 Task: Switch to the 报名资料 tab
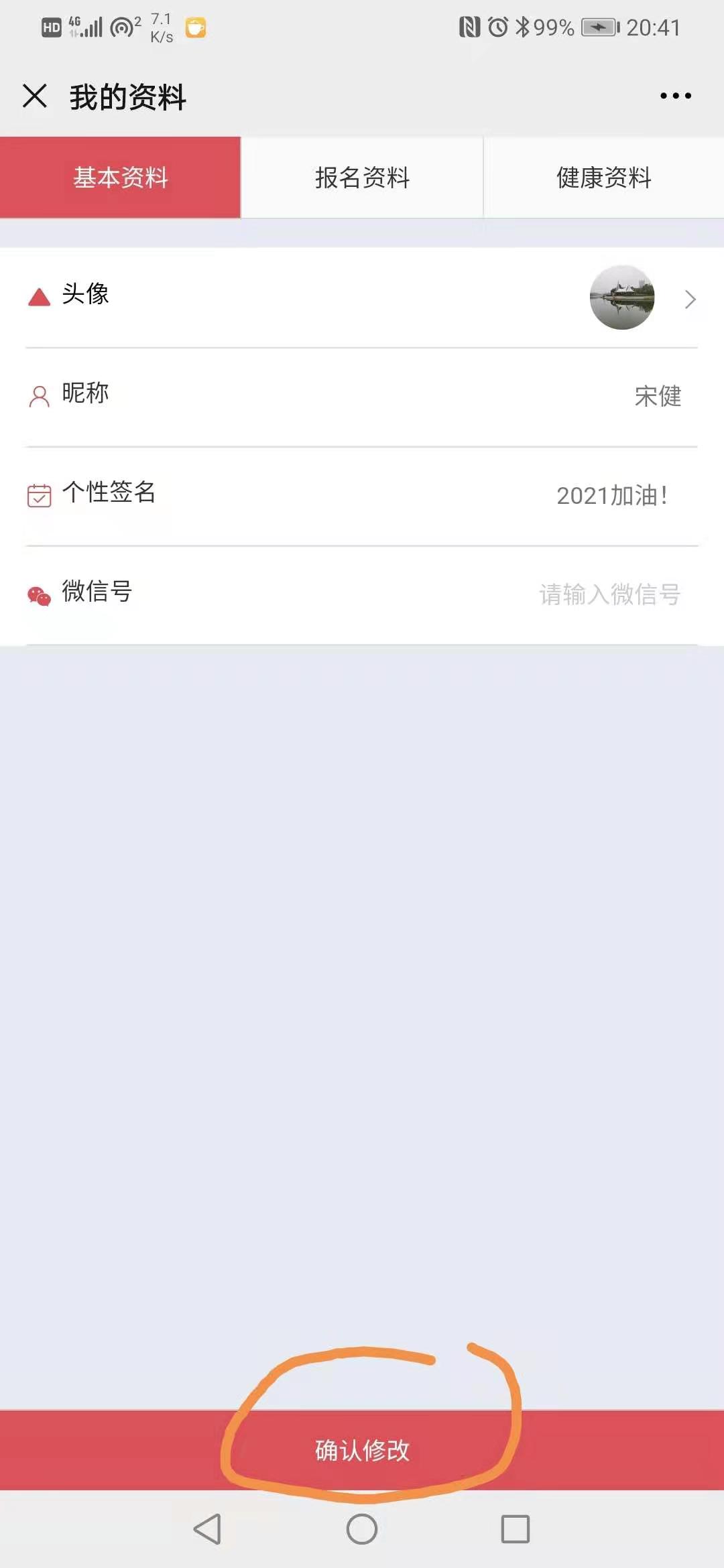pos(362,178)
